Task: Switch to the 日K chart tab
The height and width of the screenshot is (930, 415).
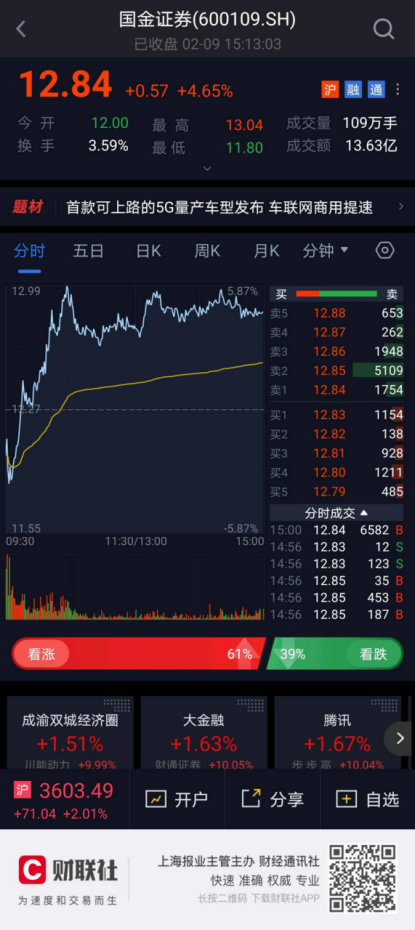Action: (148, 251)
